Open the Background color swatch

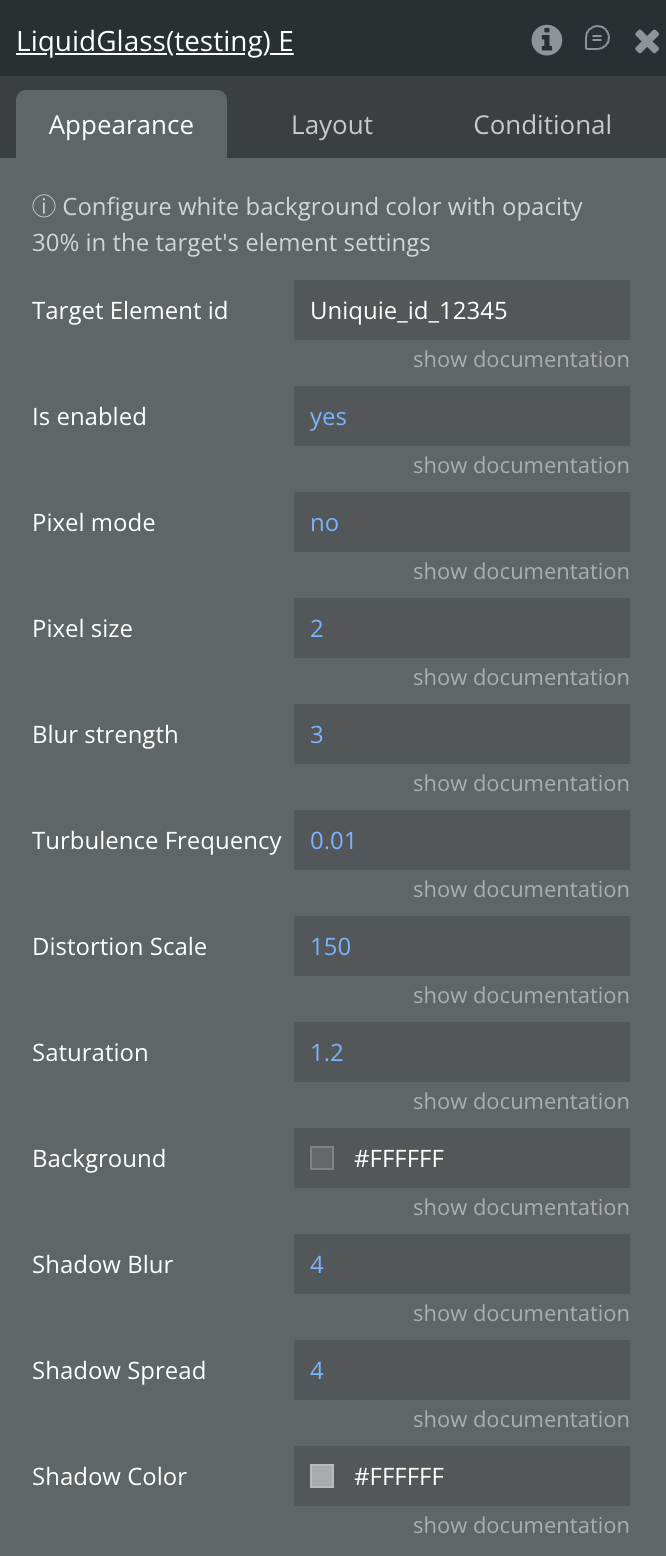(x=322, y=1159)
